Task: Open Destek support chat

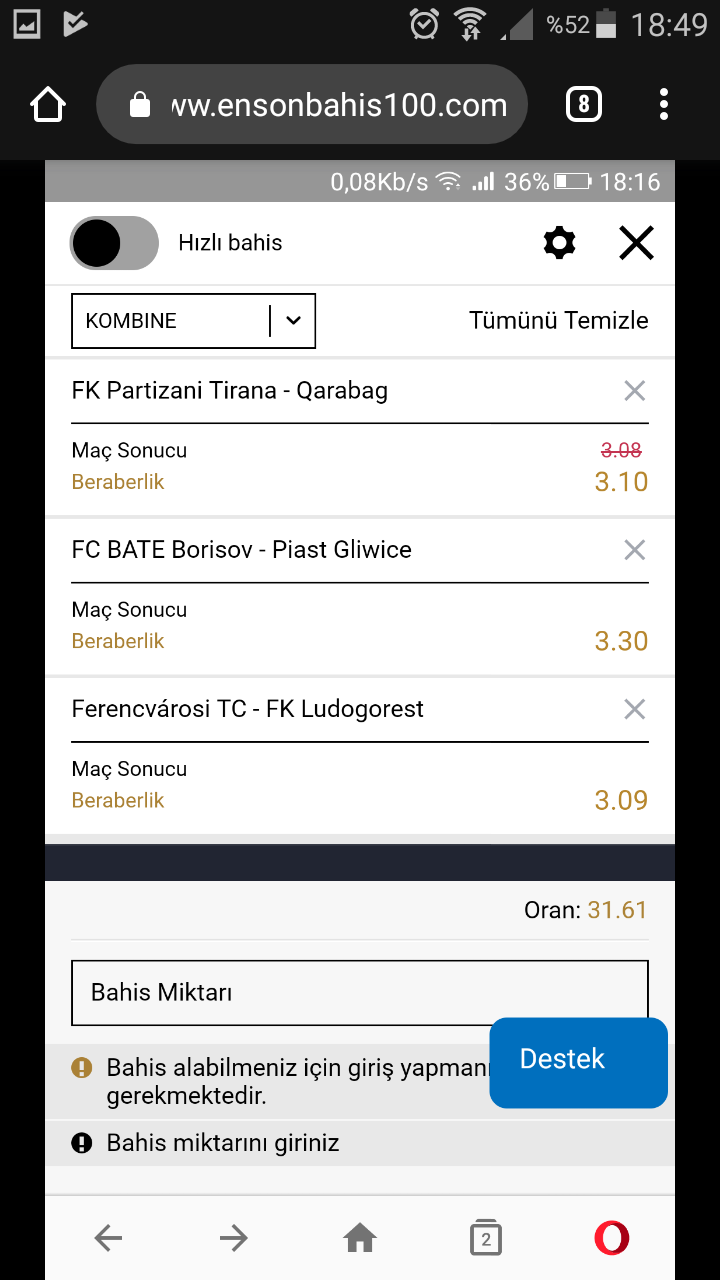Action: (x=578, y=1063)
